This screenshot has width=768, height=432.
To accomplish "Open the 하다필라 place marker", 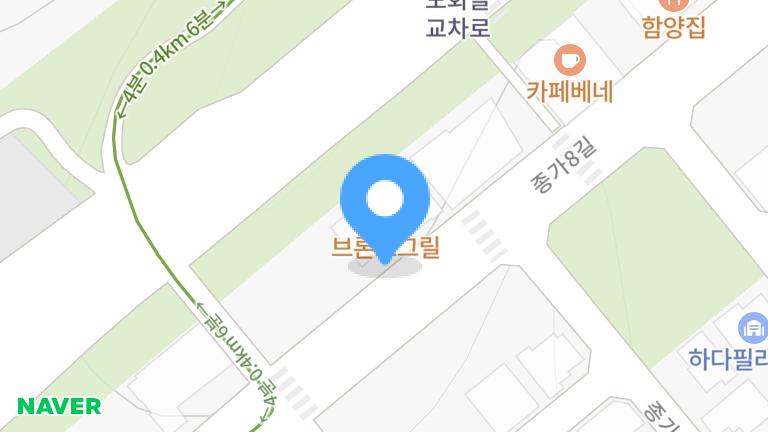I will (x=752, y=328).
